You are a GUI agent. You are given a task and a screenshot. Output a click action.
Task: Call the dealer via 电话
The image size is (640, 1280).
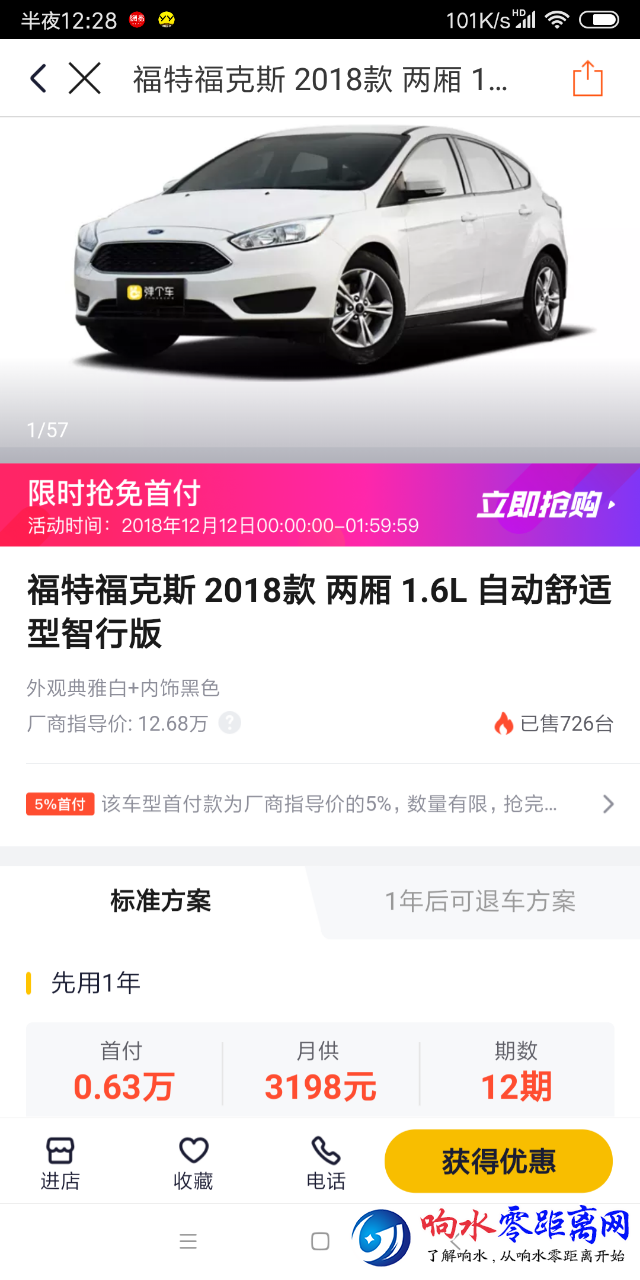click(326, 1163)
